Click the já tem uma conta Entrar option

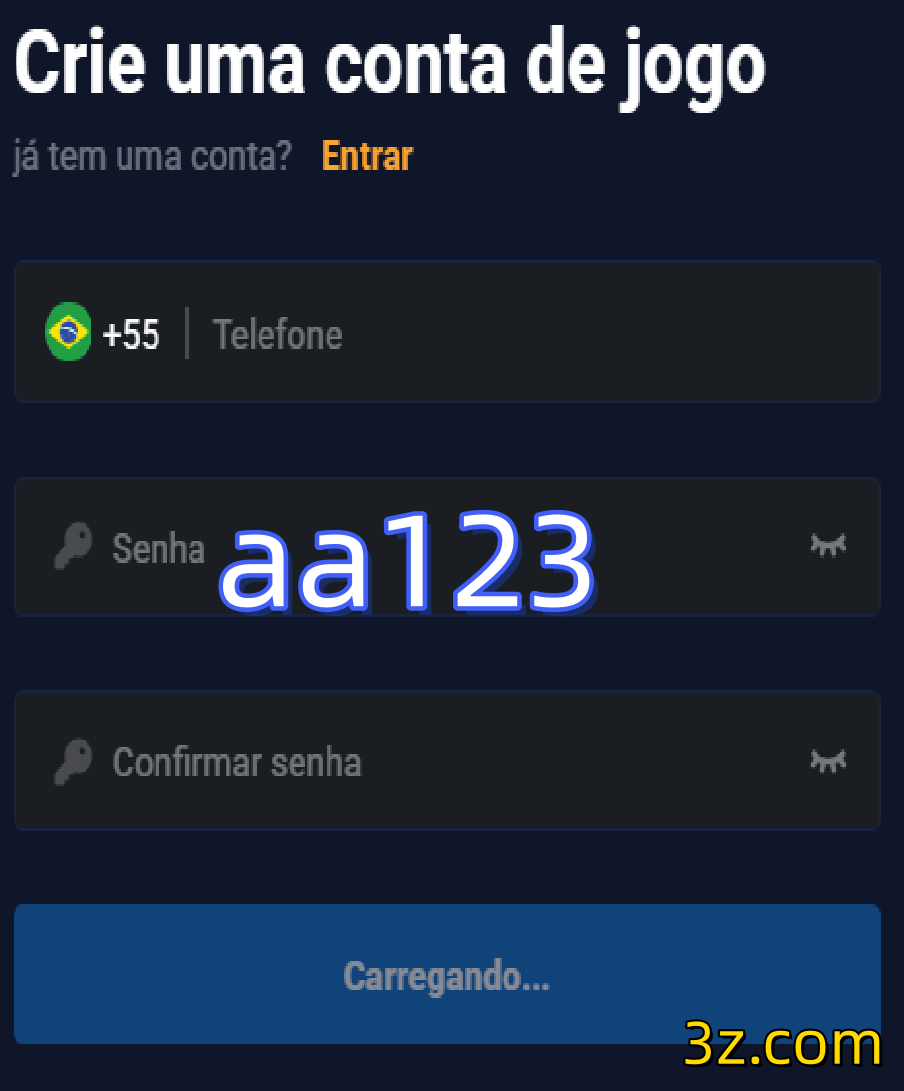pyautogui.click(x=366, y=156)
